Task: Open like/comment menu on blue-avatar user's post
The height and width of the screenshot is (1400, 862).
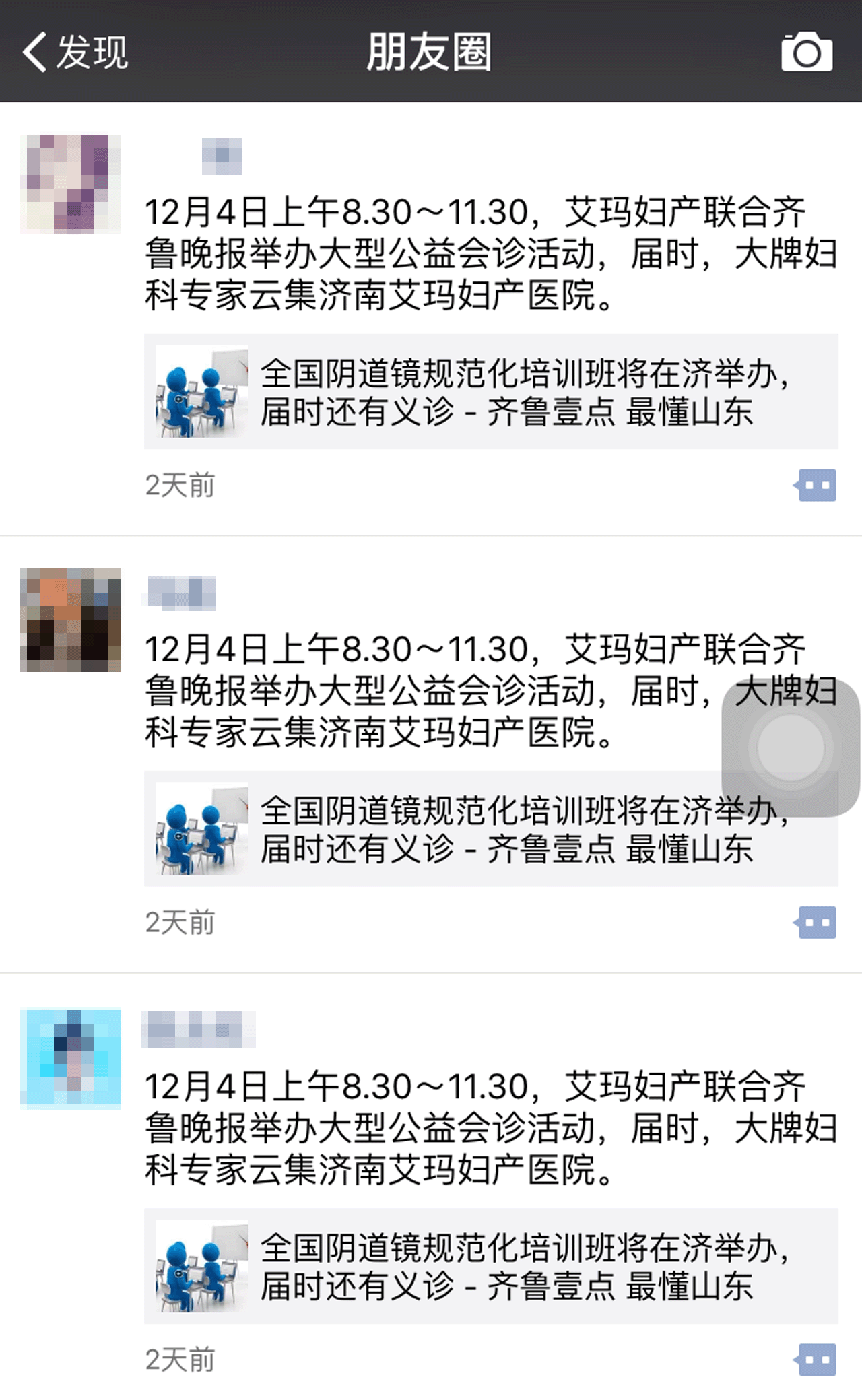Action: (x=816, y=1360)
